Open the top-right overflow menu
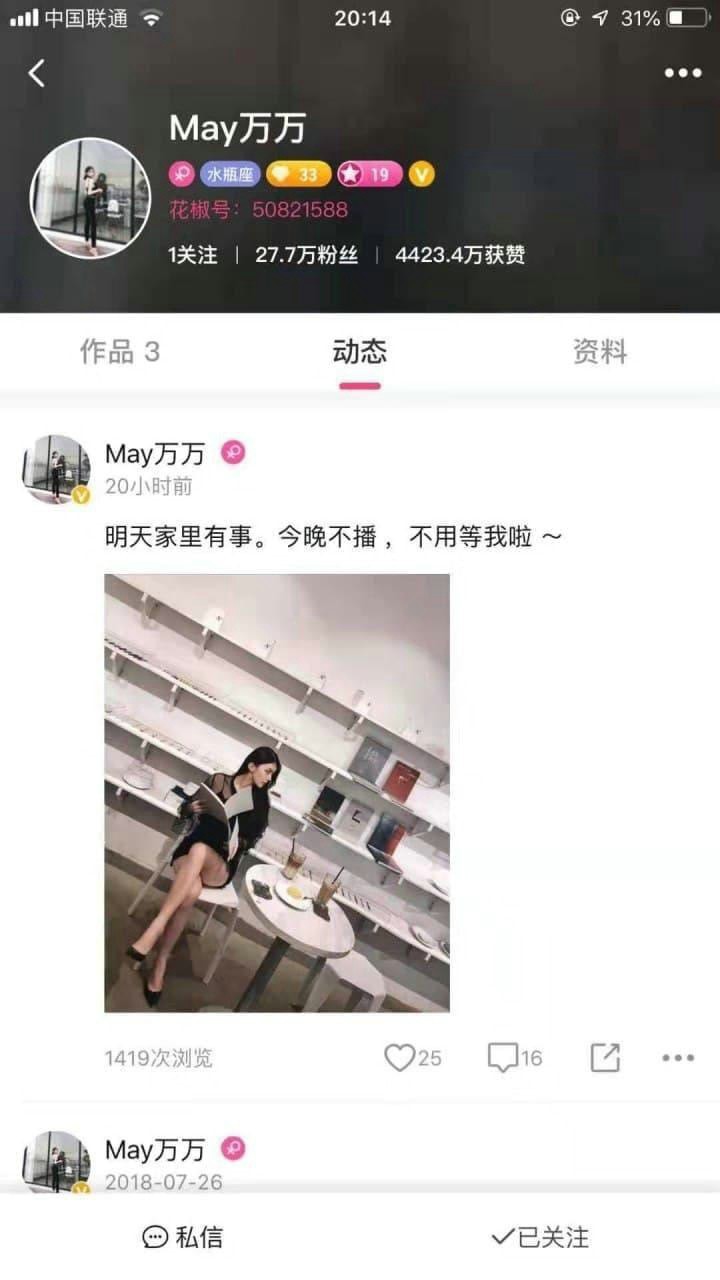This screenshot has height=1280, width=720. click(683, 73)
